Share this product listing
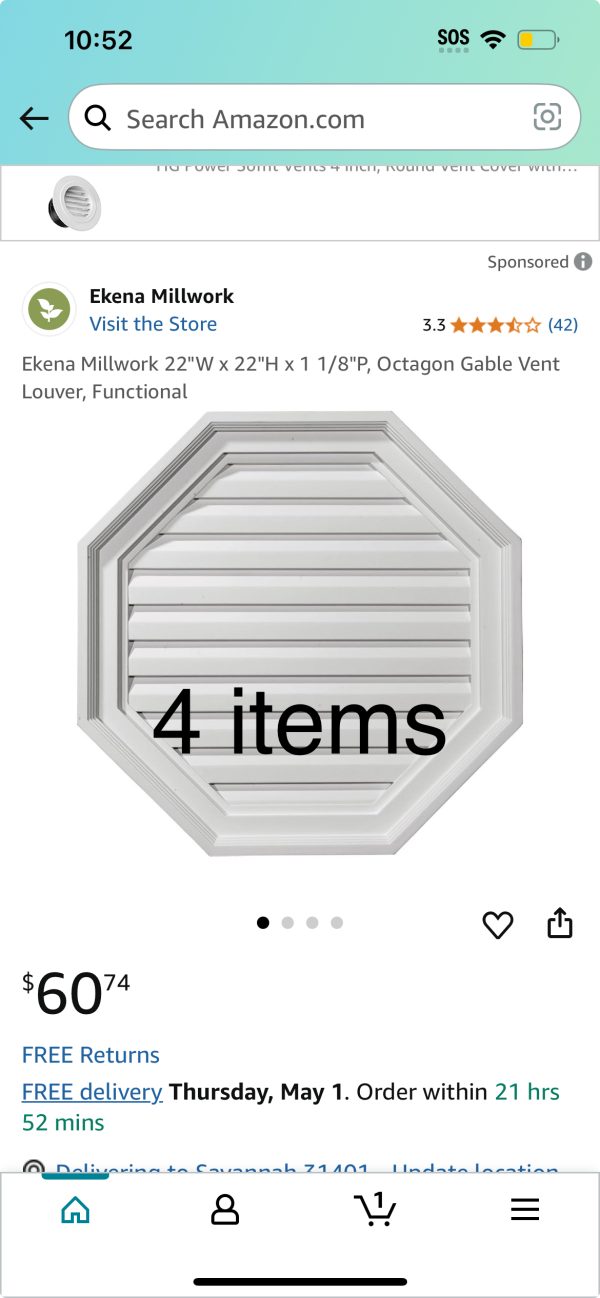 [560, 923]
